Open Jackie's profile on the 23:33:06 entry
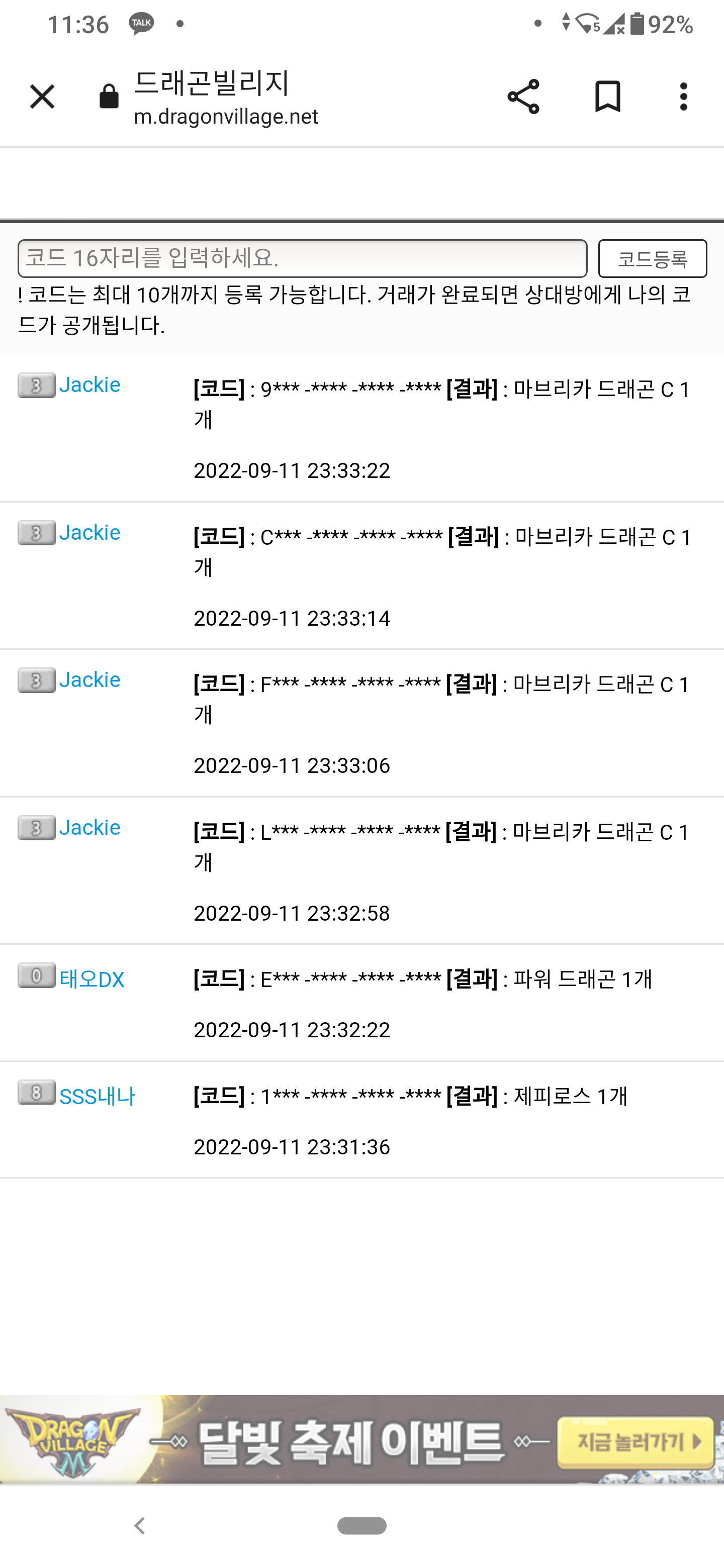 point(89,680)
